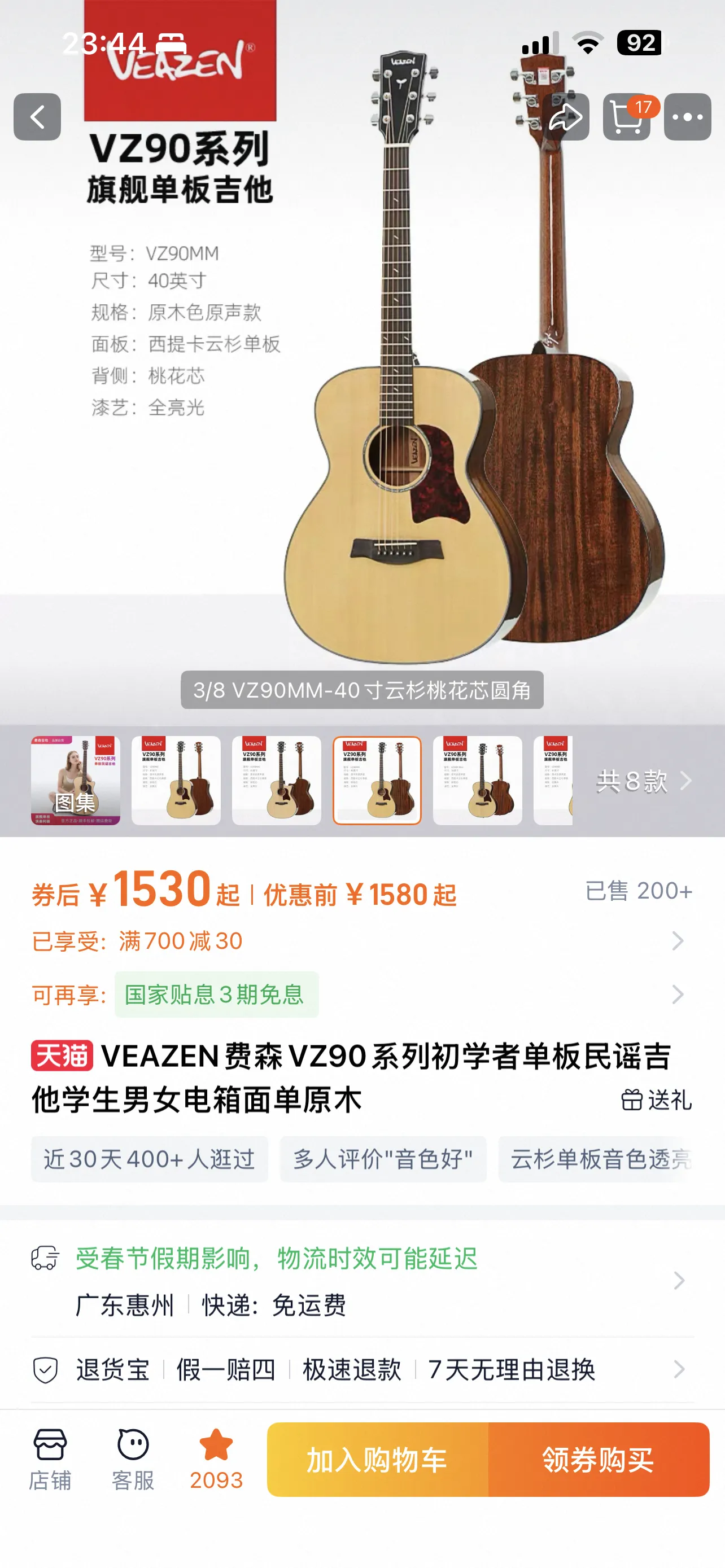Open the 图集 gallery thumbnail
This screenshot has width=725, height=1568.
click(x=76, y=781)
